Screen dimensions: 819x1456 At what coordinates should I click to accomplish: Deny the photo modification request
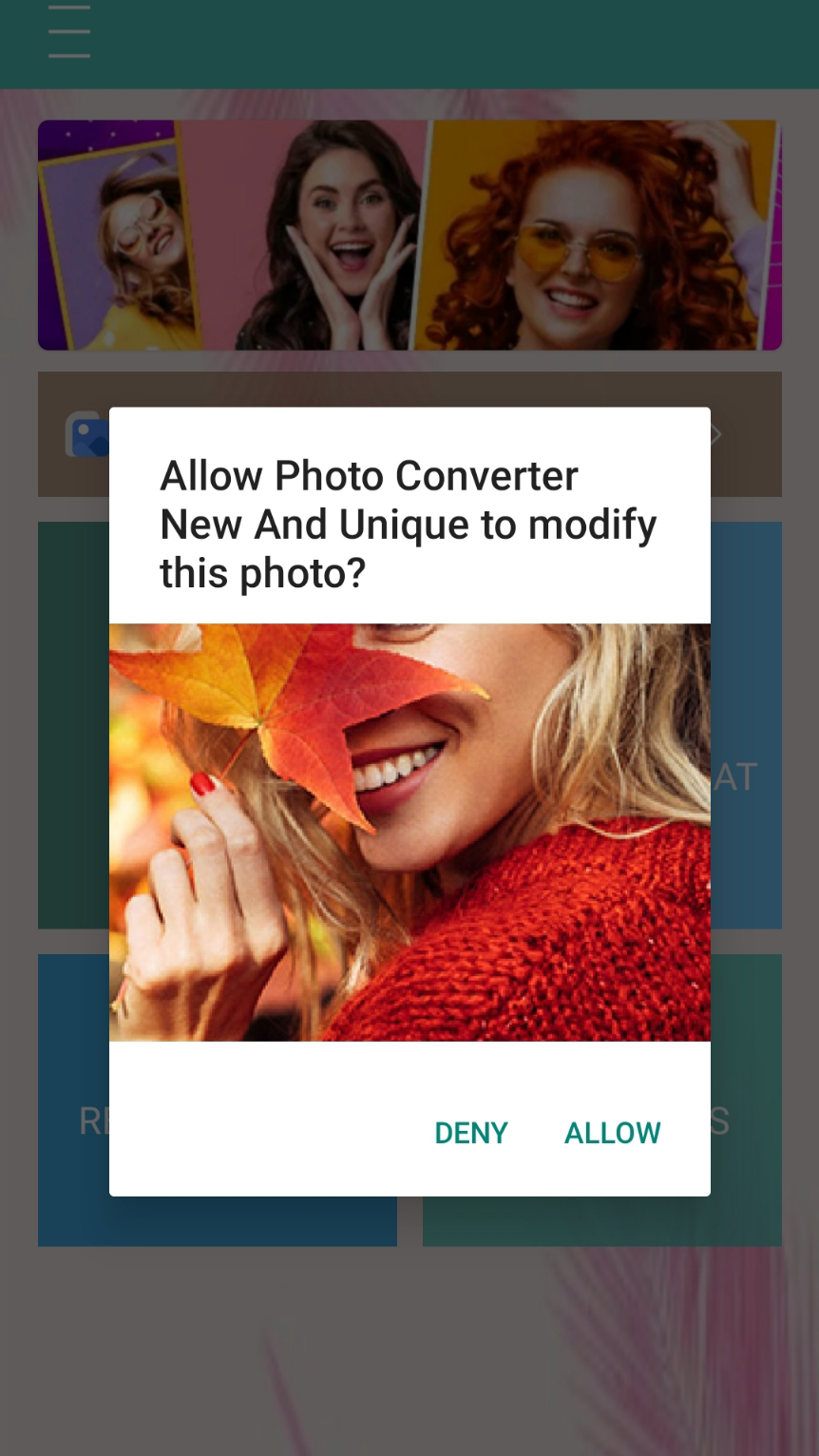pos(471,1133)
